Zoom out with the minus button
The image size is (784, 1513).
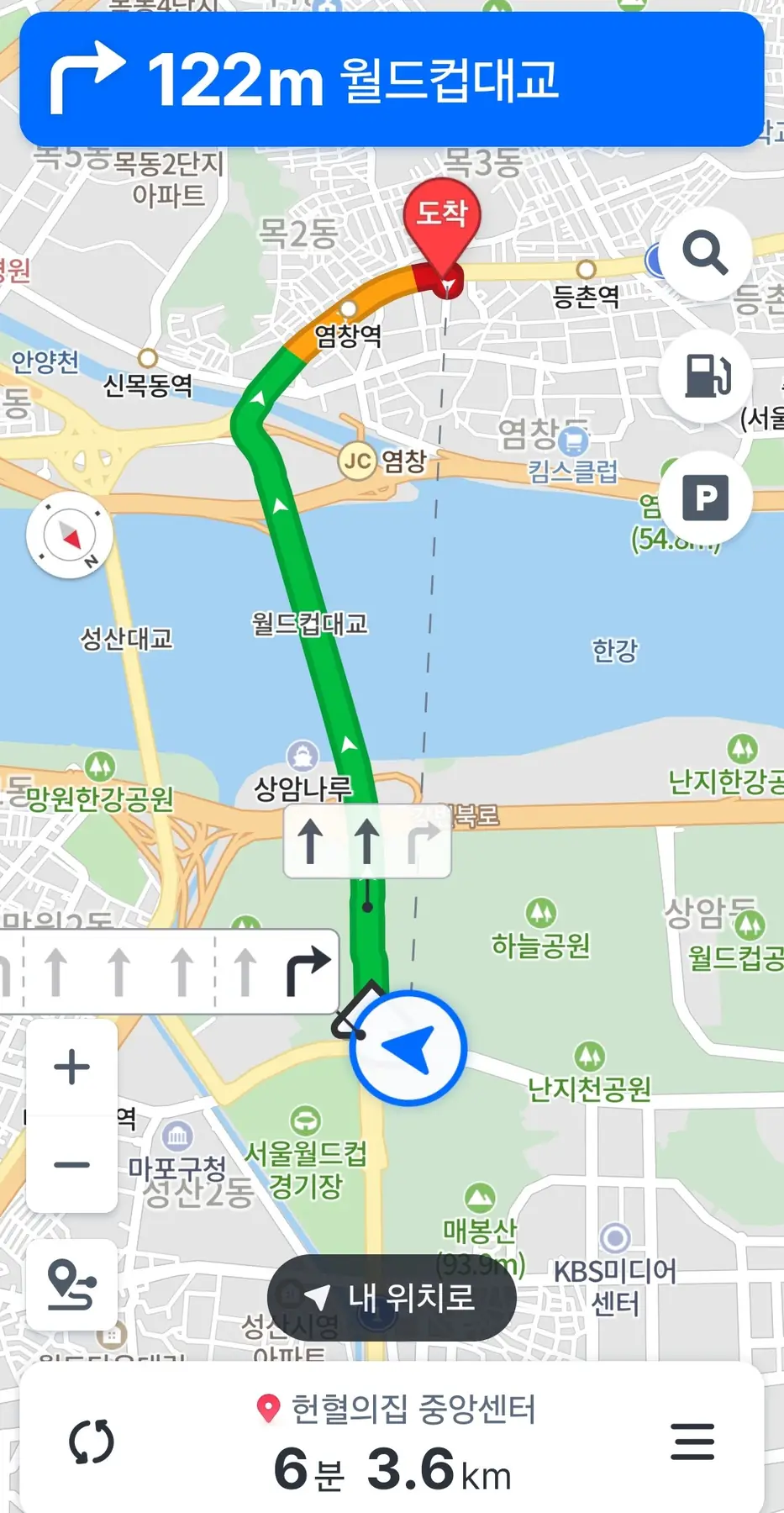(x=72, y=1165)
